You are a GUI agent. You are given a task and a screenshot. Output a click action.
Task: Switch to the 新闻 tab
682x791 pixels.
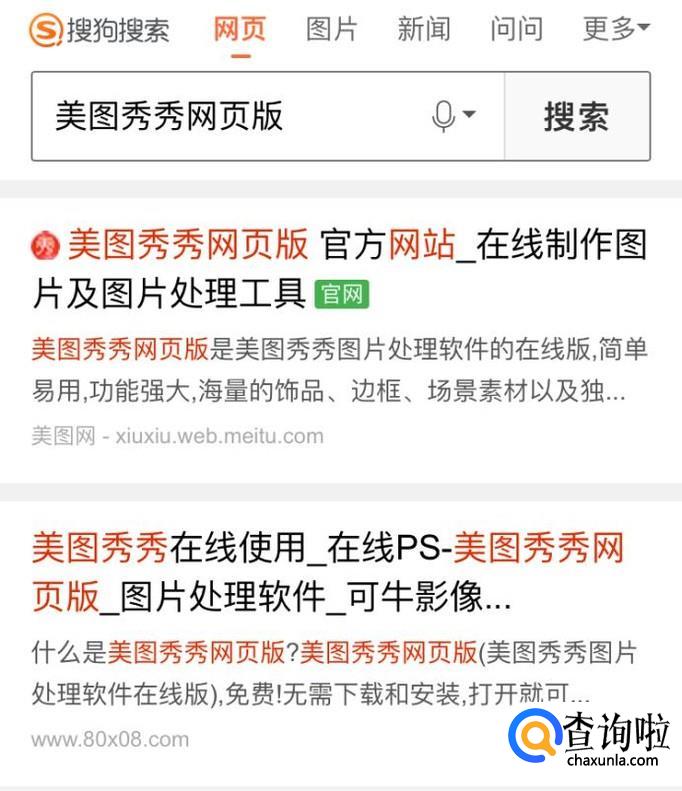coord(423,29)
